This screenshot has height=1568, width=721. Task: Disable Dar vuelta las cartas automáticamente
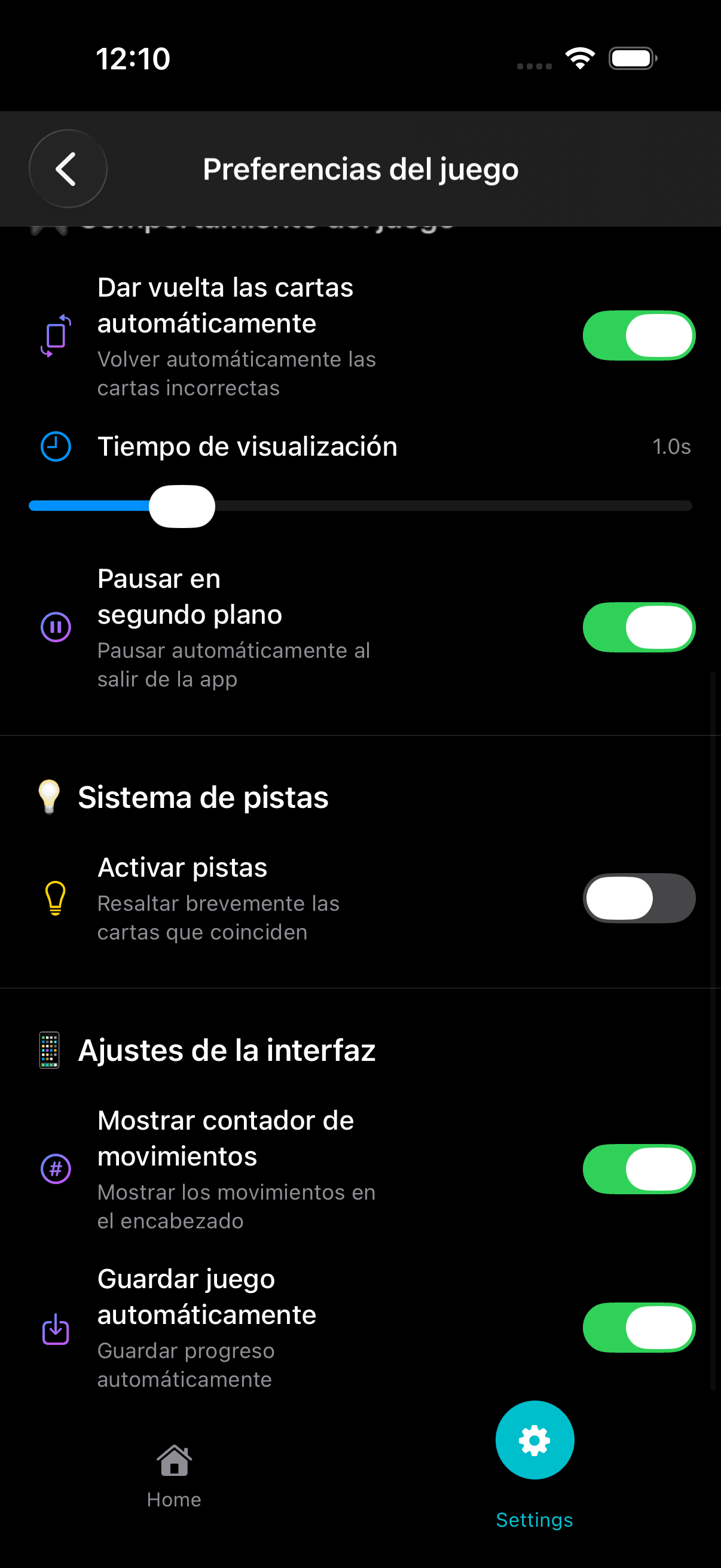click(639, 335)
